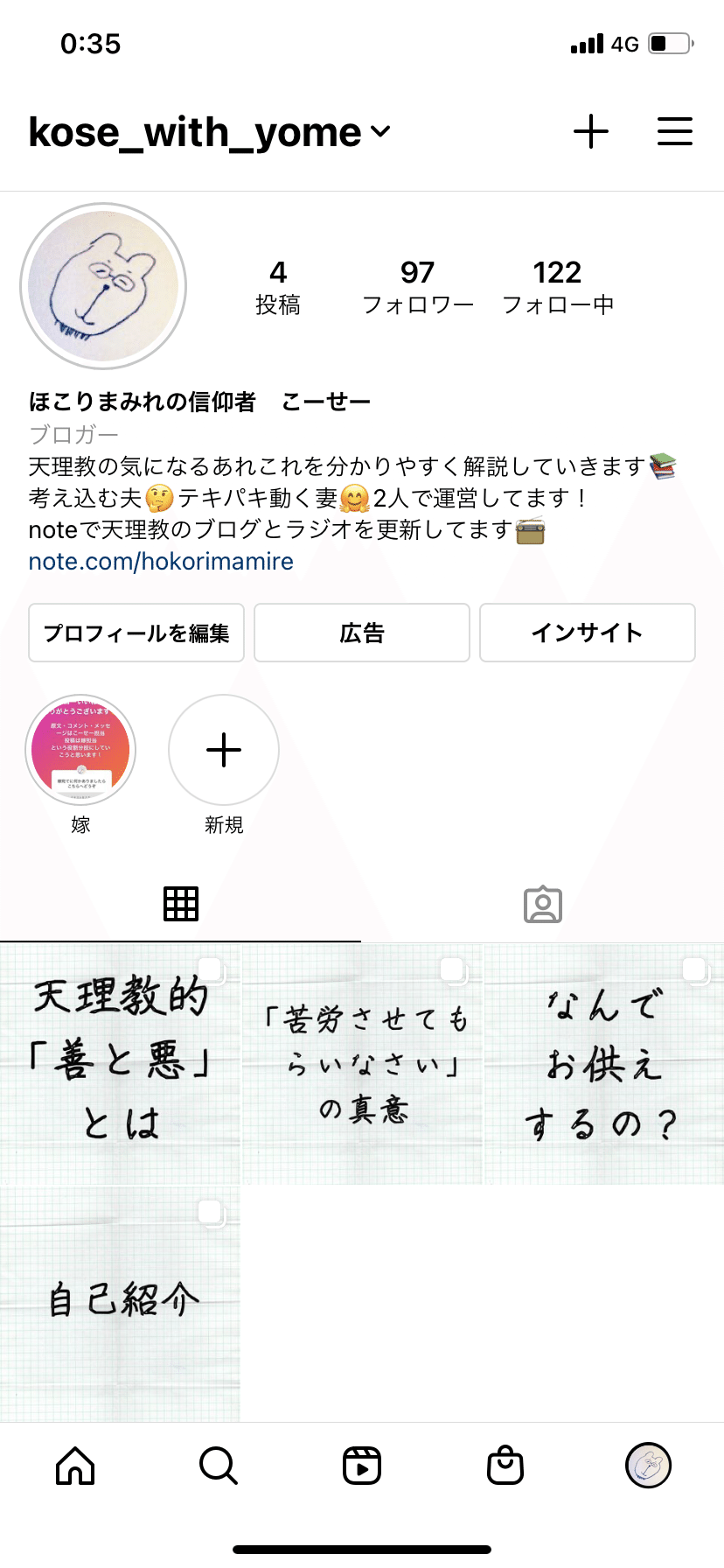Tap your profile avatar in bottom navigation
724x1568 pixels.
point(650,1466)
